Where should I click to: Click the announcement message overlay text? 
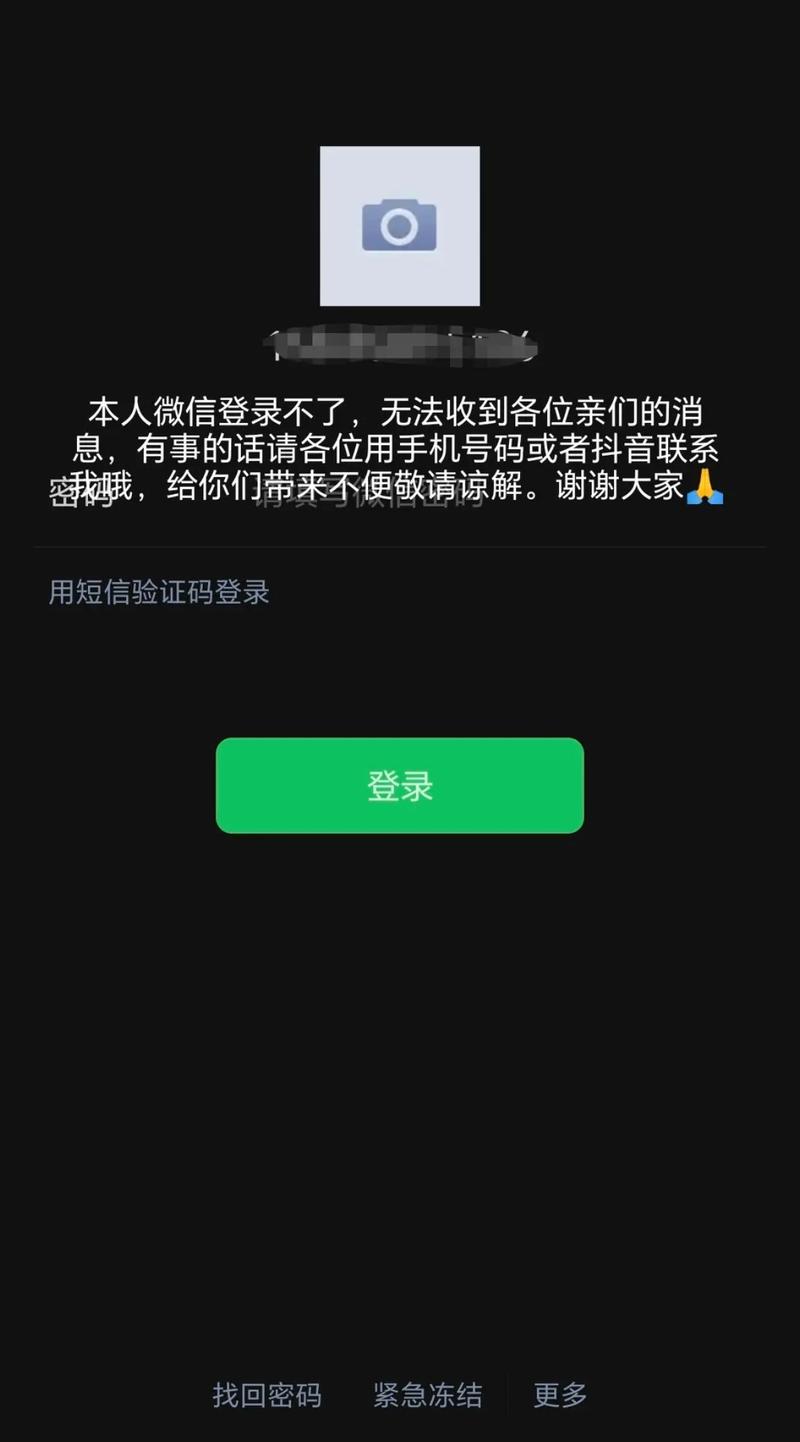click(x=400, y=447)
